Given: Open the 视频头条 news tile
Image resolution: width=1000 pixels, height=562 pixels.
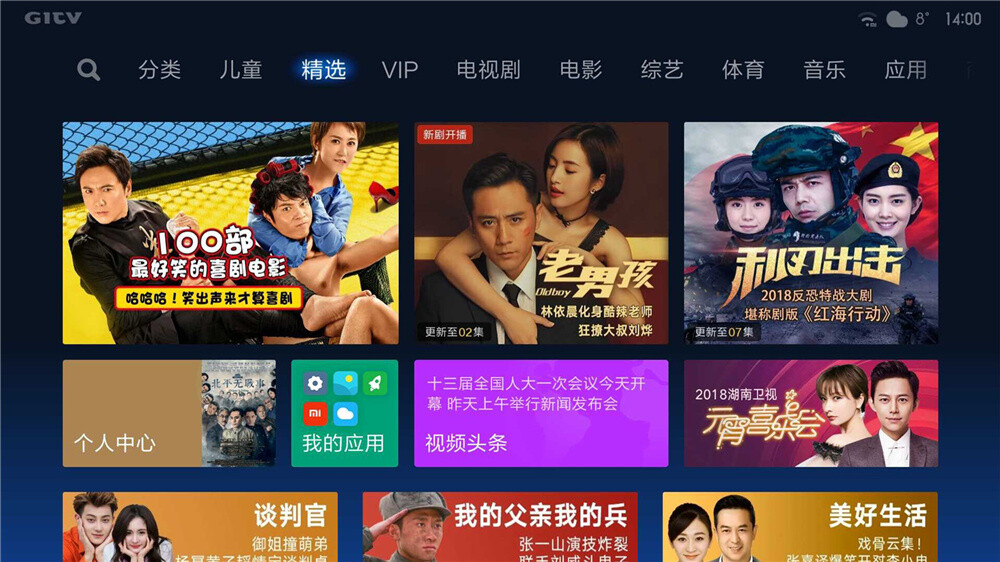Looking at the screenshot, I should (541, 413).
